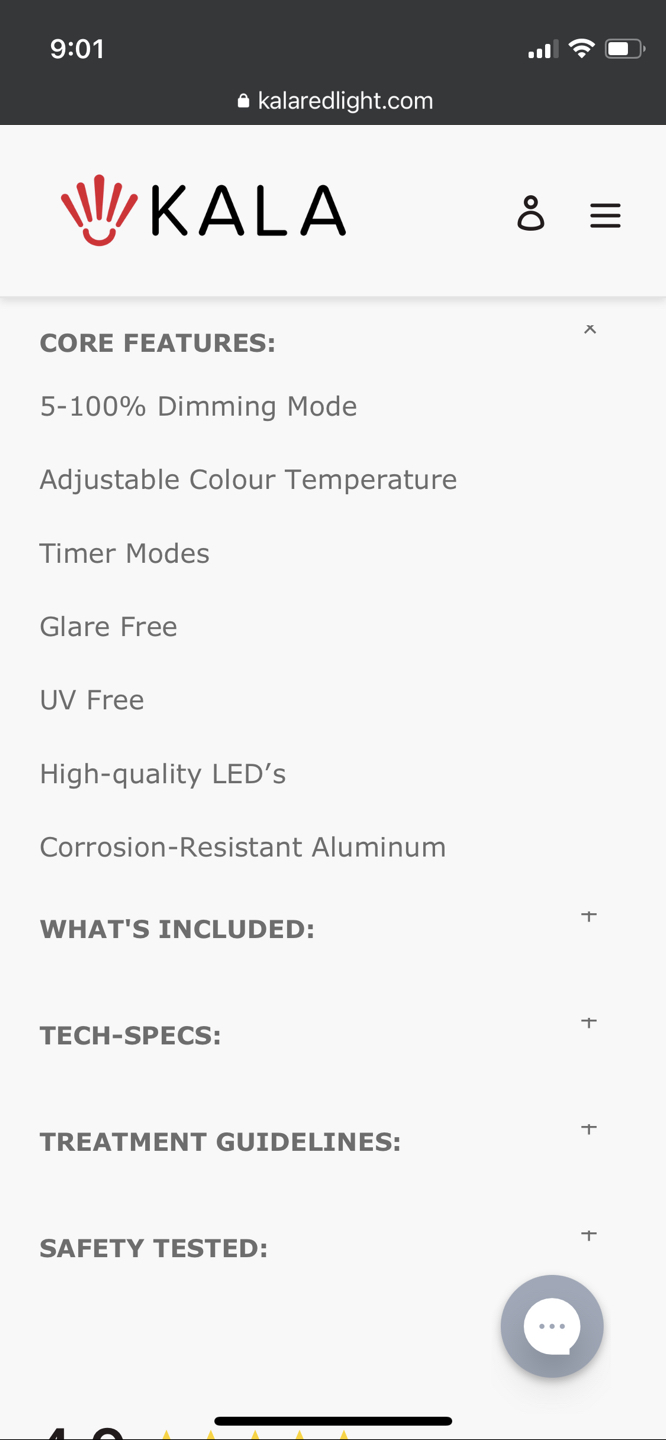Viewport: 666px width, 1440px height.
Task: Collapse the Core Features section
Action: 589,330
